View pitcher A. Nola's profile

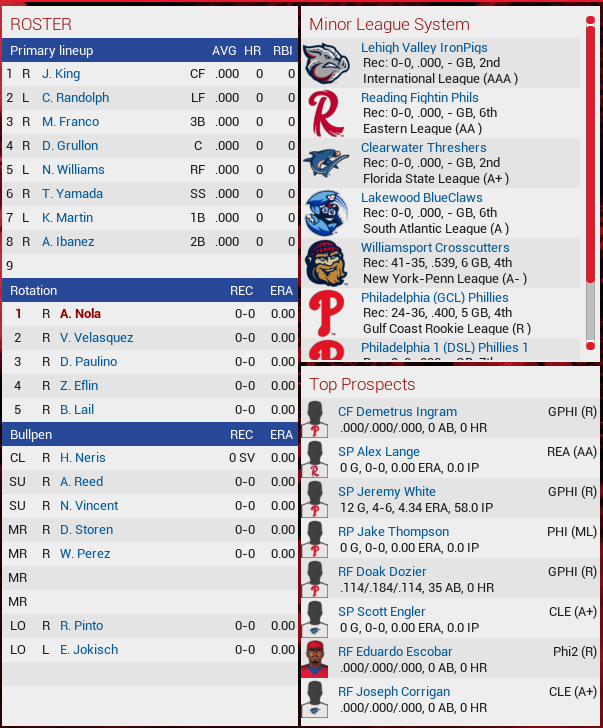tap(80, 314)
